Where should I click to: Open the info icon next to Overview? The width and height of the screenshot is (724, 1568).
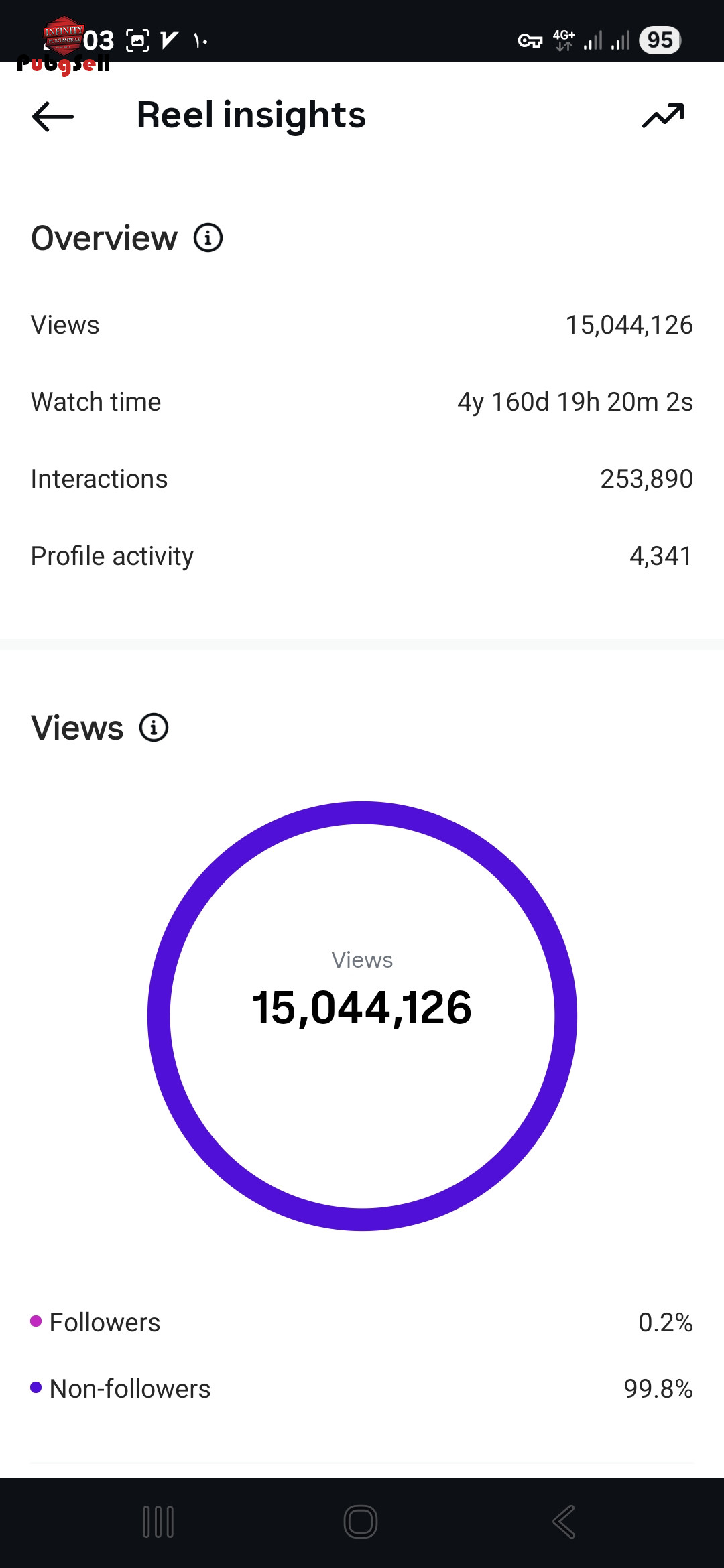click(208, 238)
